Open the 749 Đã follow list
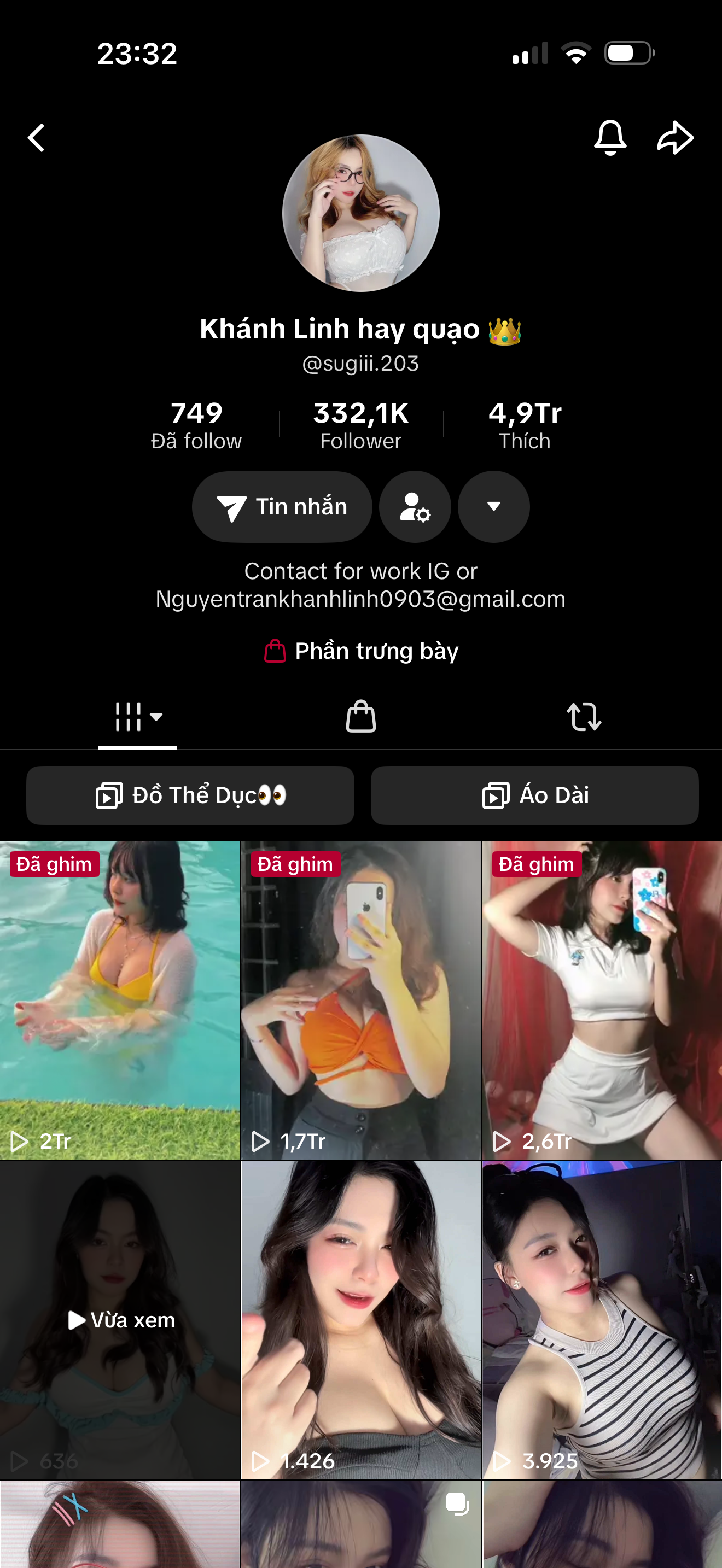 pos(196,425)
